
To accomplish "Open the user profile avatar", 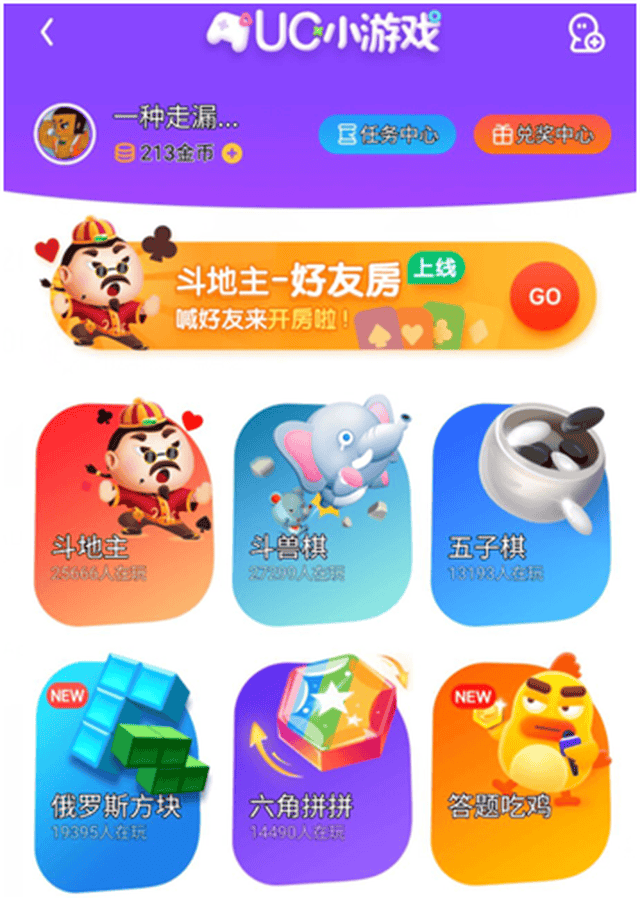I will pyautogui.click(x=66, y=133).
